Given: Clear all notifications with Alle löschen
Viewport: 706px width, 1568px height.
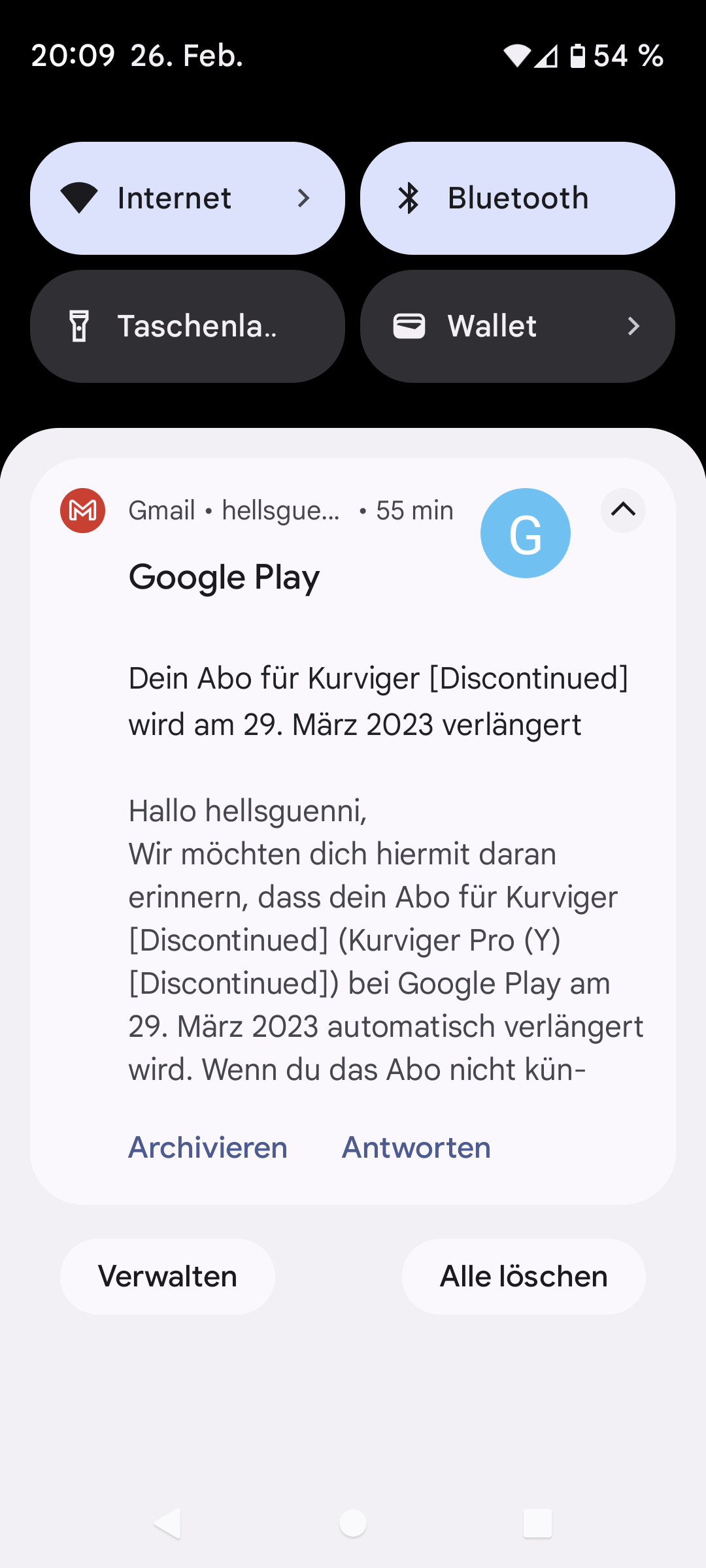Looking at the screenshot, I should (524, 1276).
